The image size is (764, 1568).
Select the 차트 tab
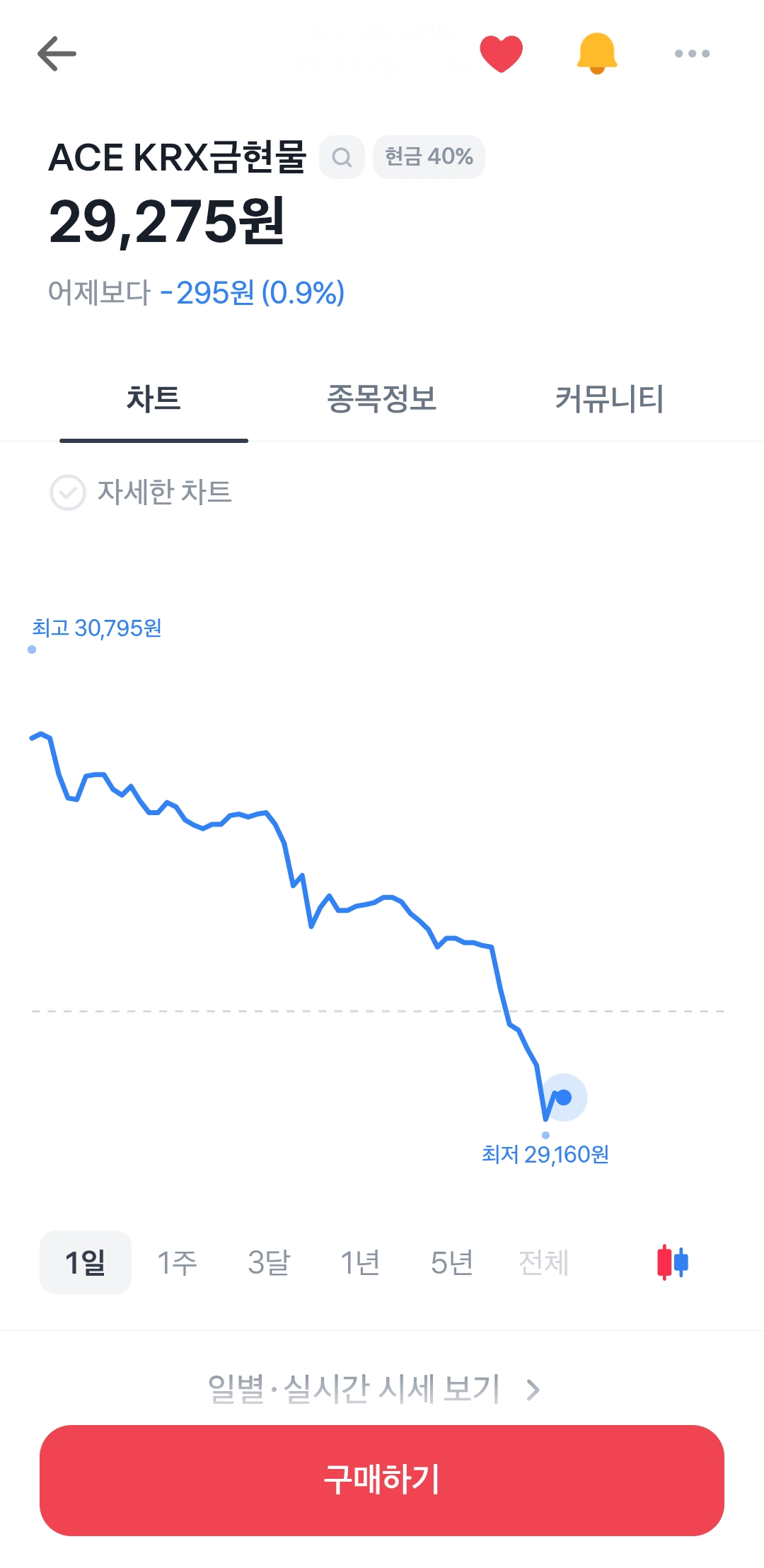click(x=154, y=399)
